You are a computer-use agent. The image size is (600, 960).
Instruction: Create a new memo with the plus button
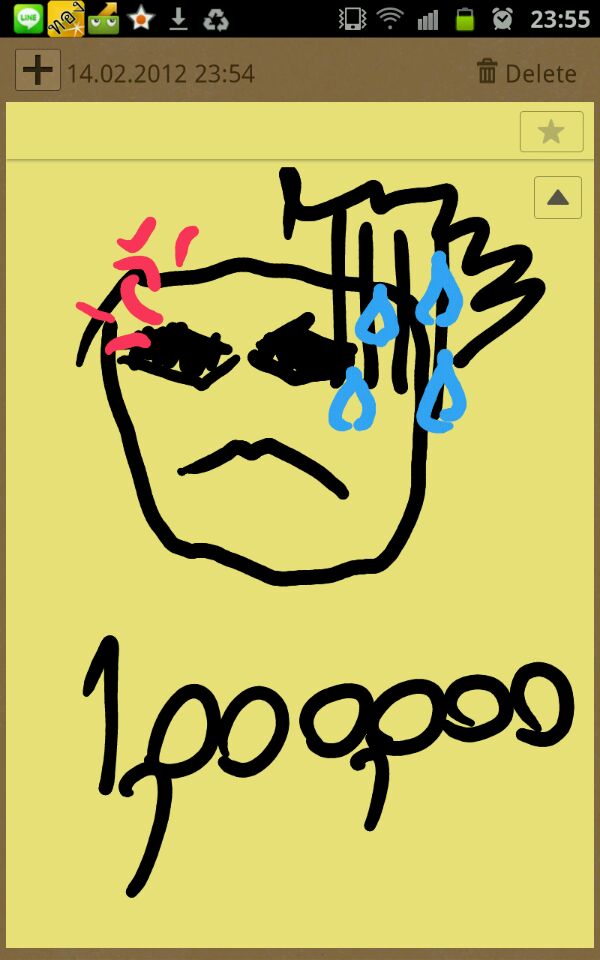tap(38, 71)
